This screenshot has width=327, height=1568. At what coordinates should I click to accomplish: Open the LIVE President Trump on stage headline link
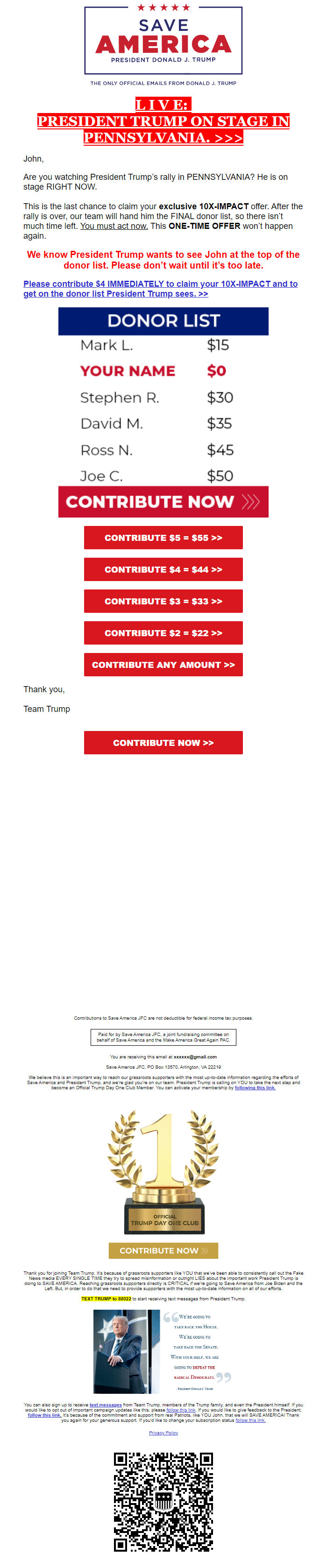[x=163, y=121]
